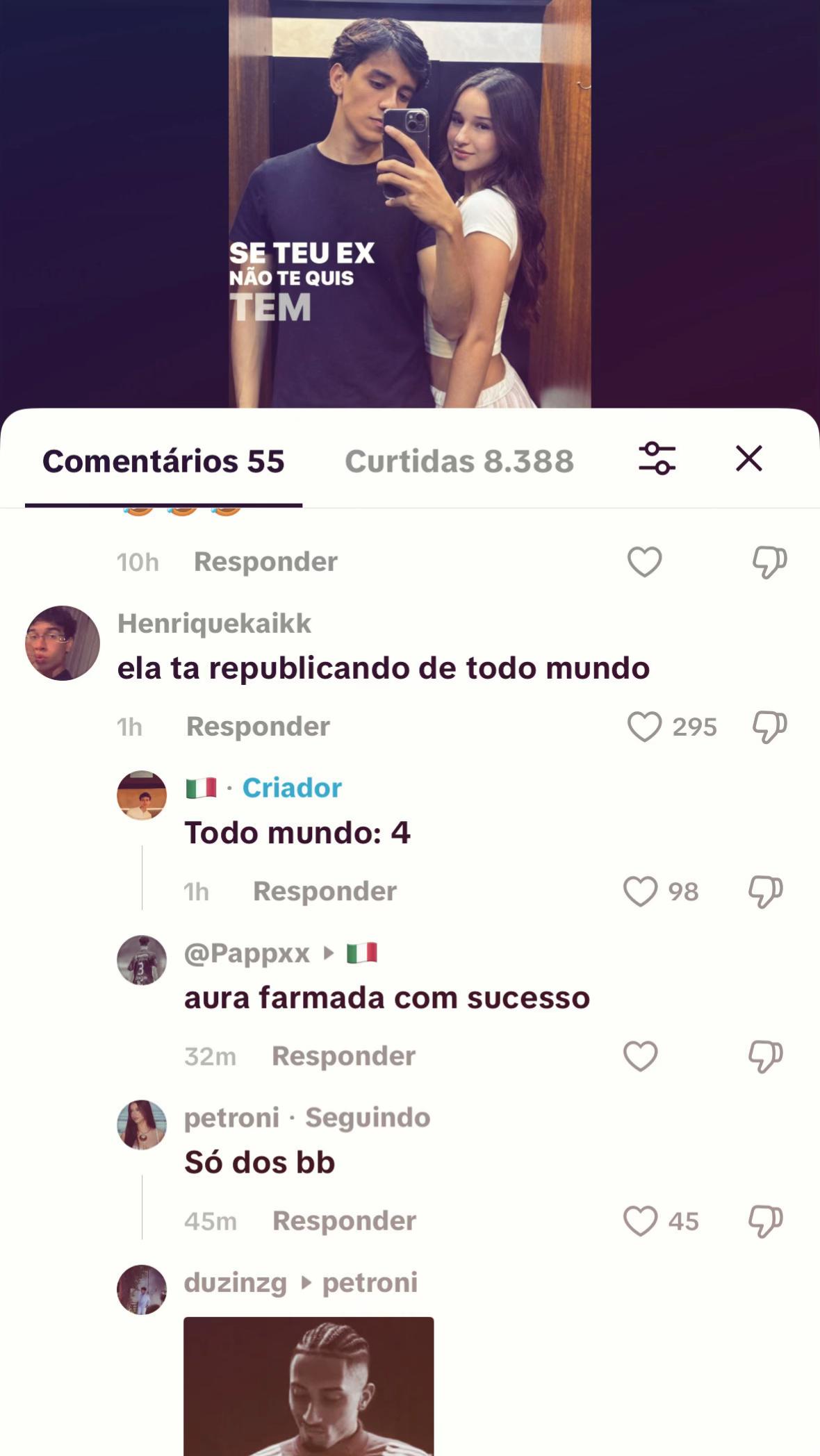Like the 10h comment
The image size is (820, 1456).
tap(644, 562)
